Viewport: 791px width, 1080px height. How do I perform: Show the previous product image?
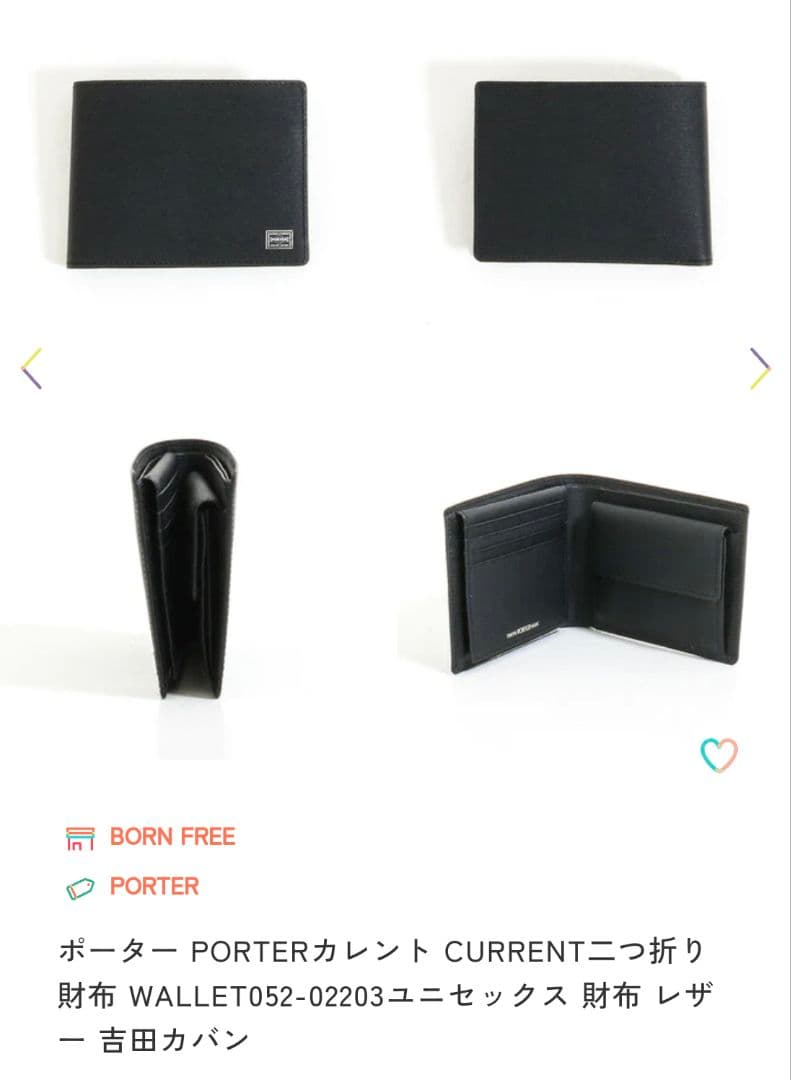click(x=32, y=368)
